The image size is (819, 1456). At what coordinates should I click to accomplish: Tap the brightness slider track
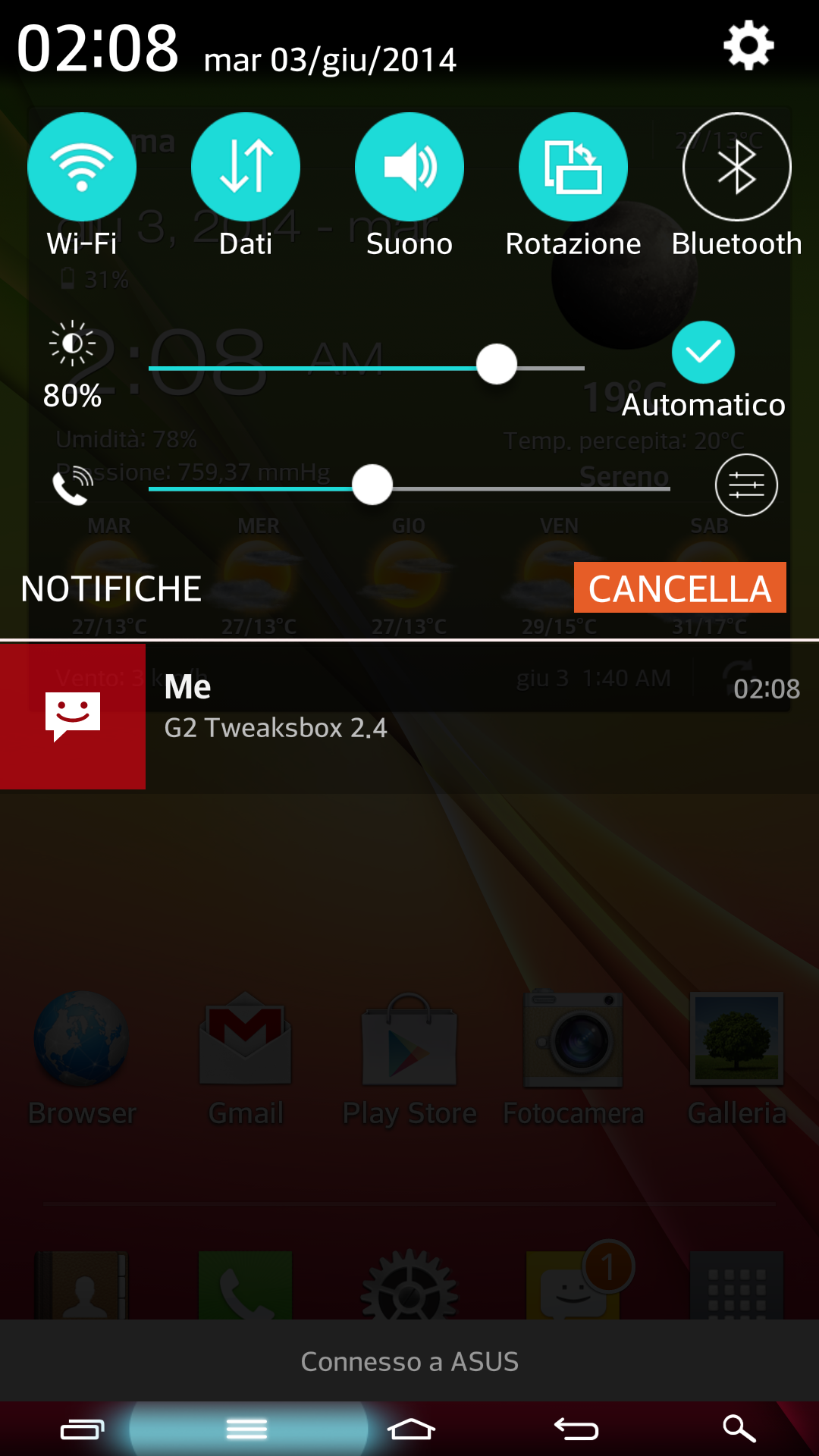(366, 368)
